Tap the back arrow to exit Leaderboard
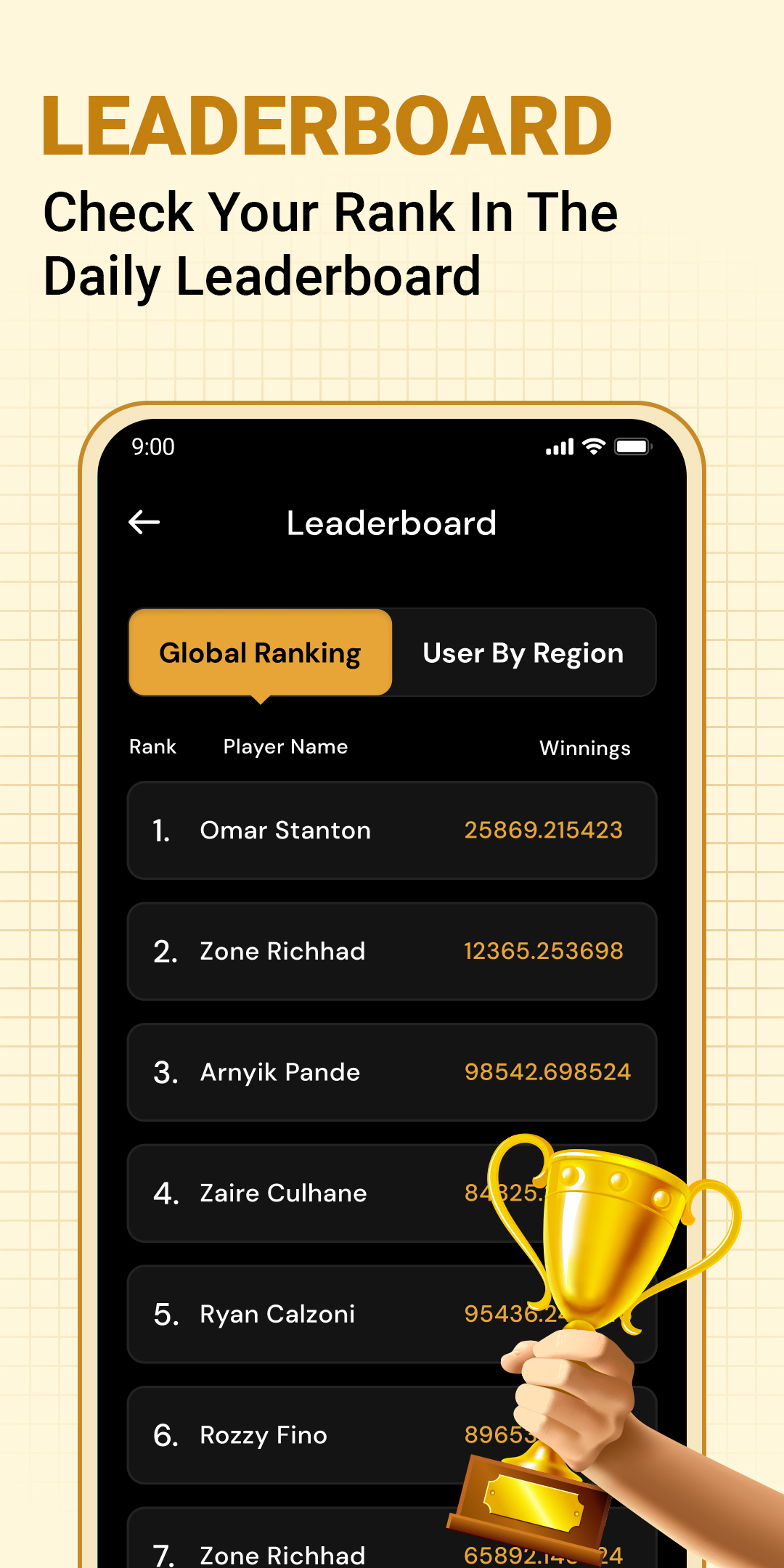 (x=144, y=521)
